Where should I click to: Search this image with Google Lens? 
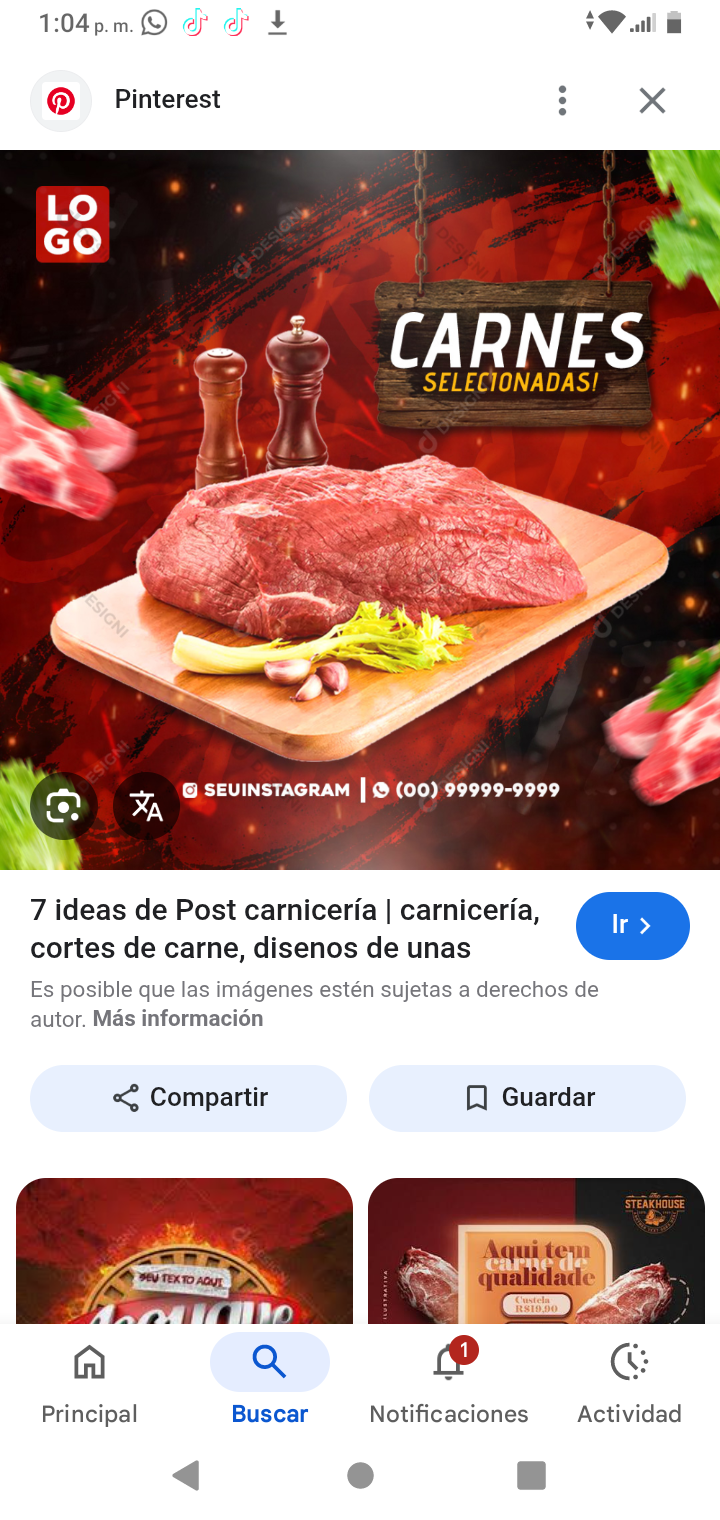click(x=63, y=805)
